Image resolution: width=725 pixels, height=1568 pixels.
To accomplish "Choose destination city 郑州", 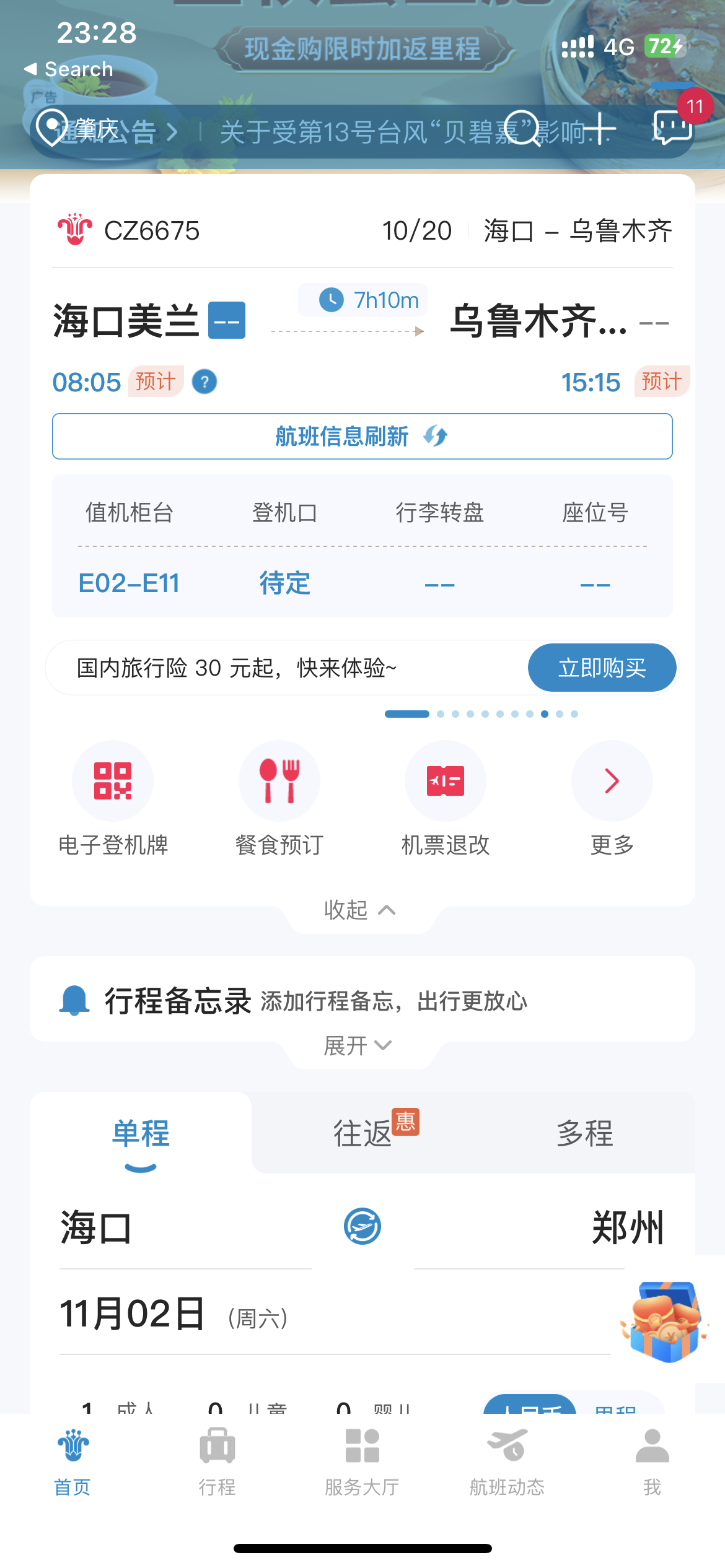I will coord(627,1227).
